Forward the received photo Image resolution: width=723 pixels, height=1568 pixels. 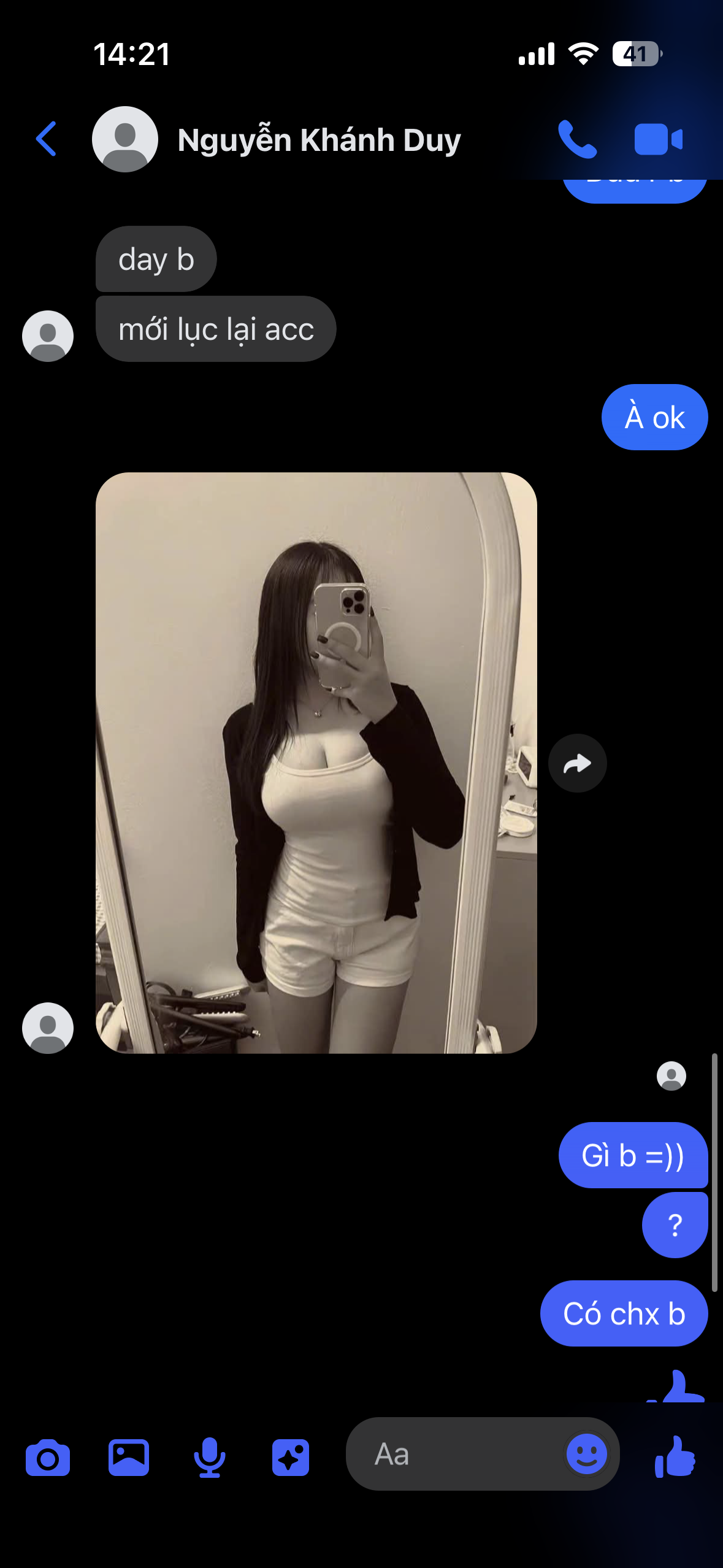click(x=577, y=763)
